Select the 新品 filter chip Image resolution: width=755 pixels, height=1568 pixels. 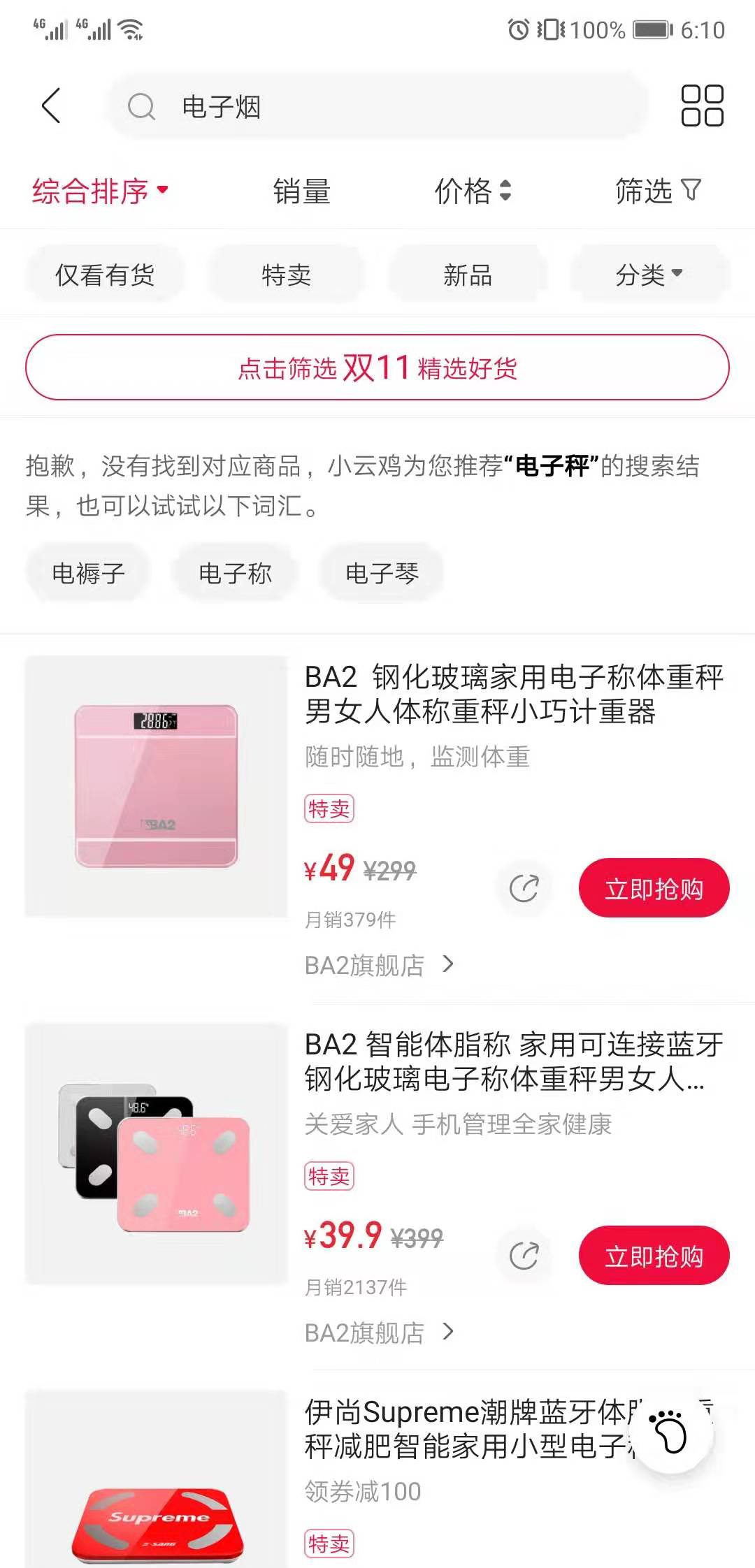[x=468, y=275]
